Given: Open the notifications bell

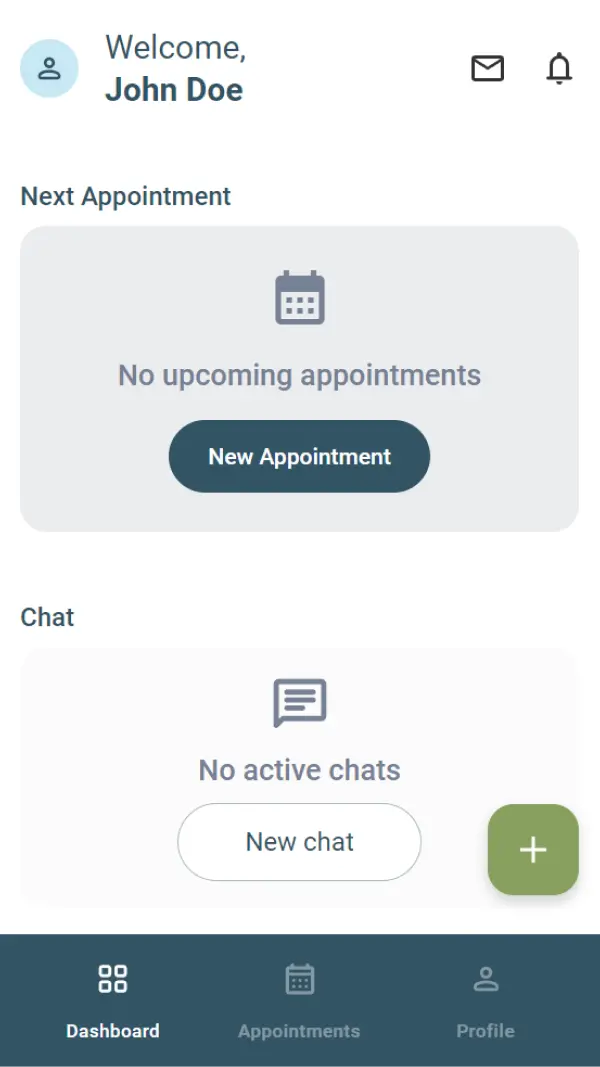Looking at the screenshot, I should [559, 68].
